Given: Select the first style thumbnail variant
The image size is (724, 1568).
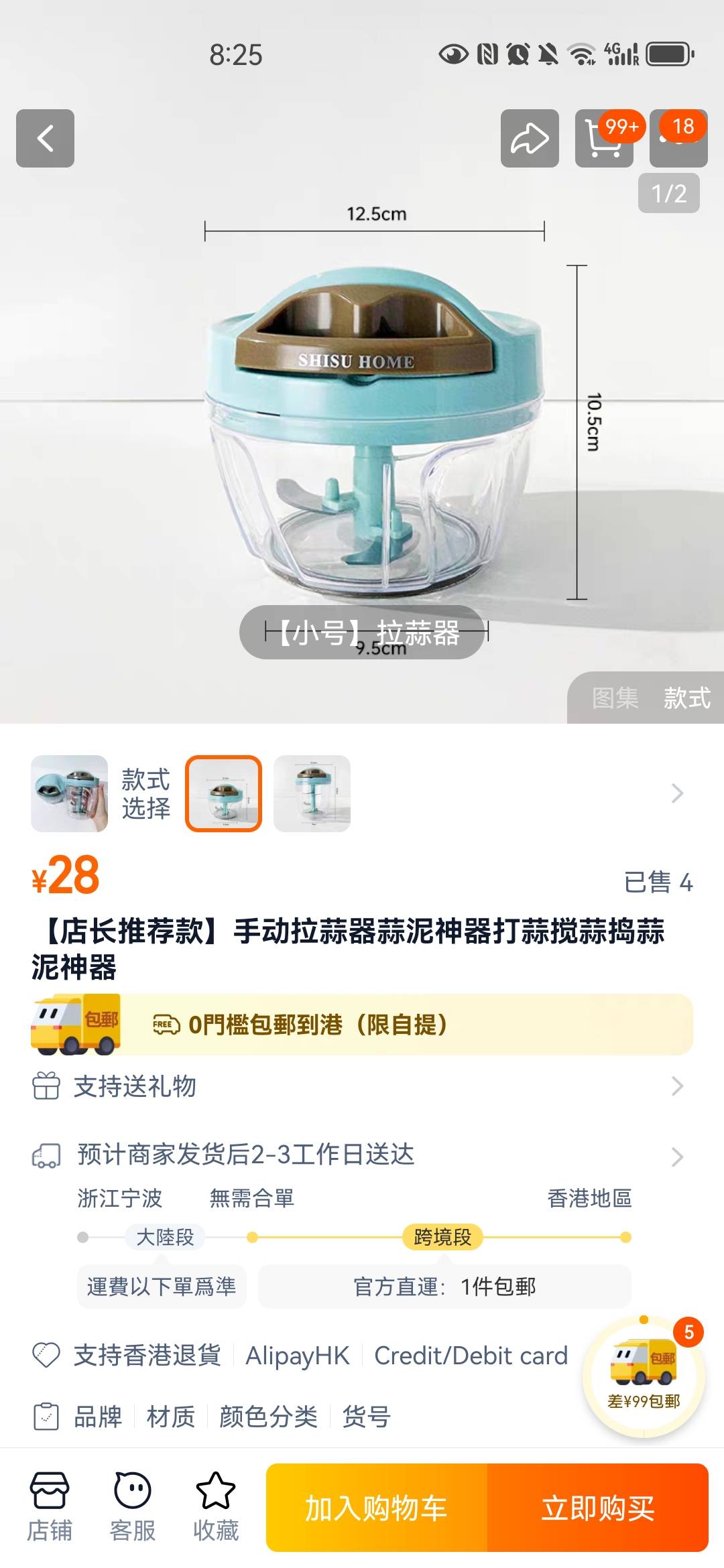Looking at the screenshot, I should (x=68, y=796).
